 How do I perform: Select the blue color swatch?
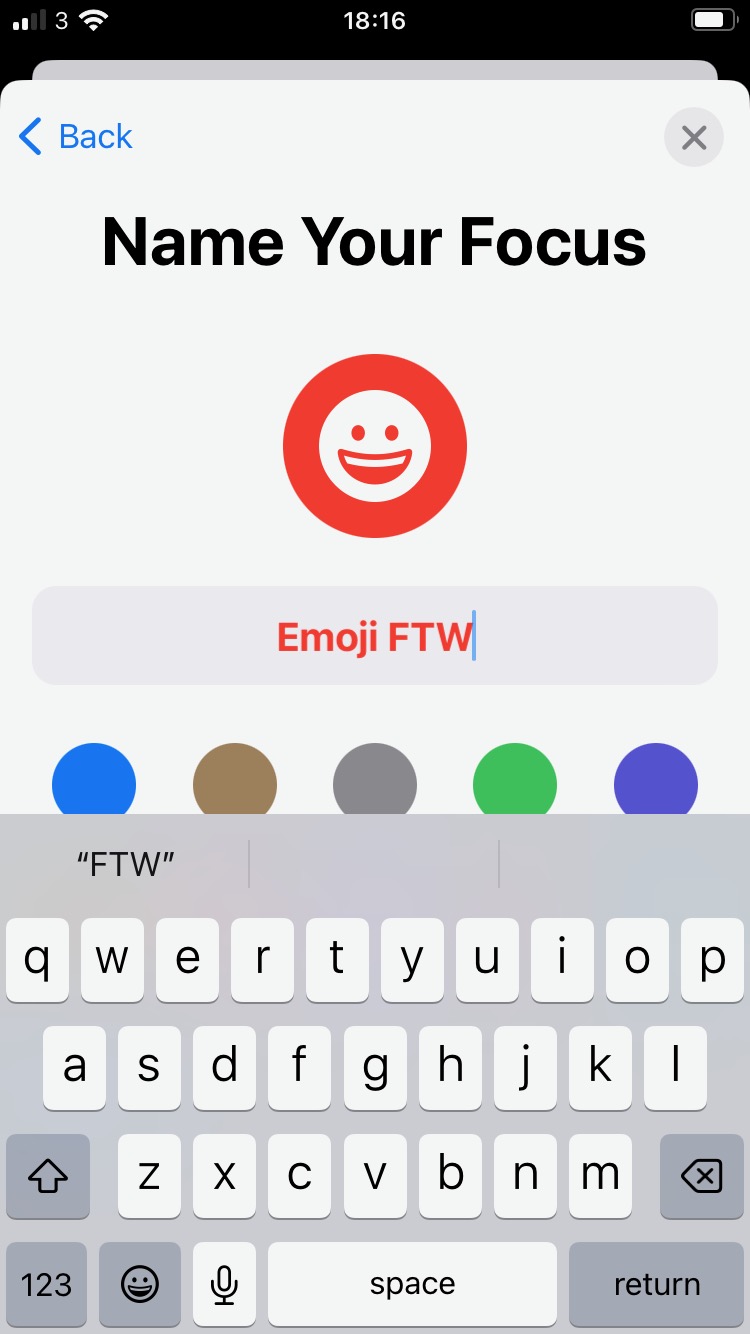(94, 782)
